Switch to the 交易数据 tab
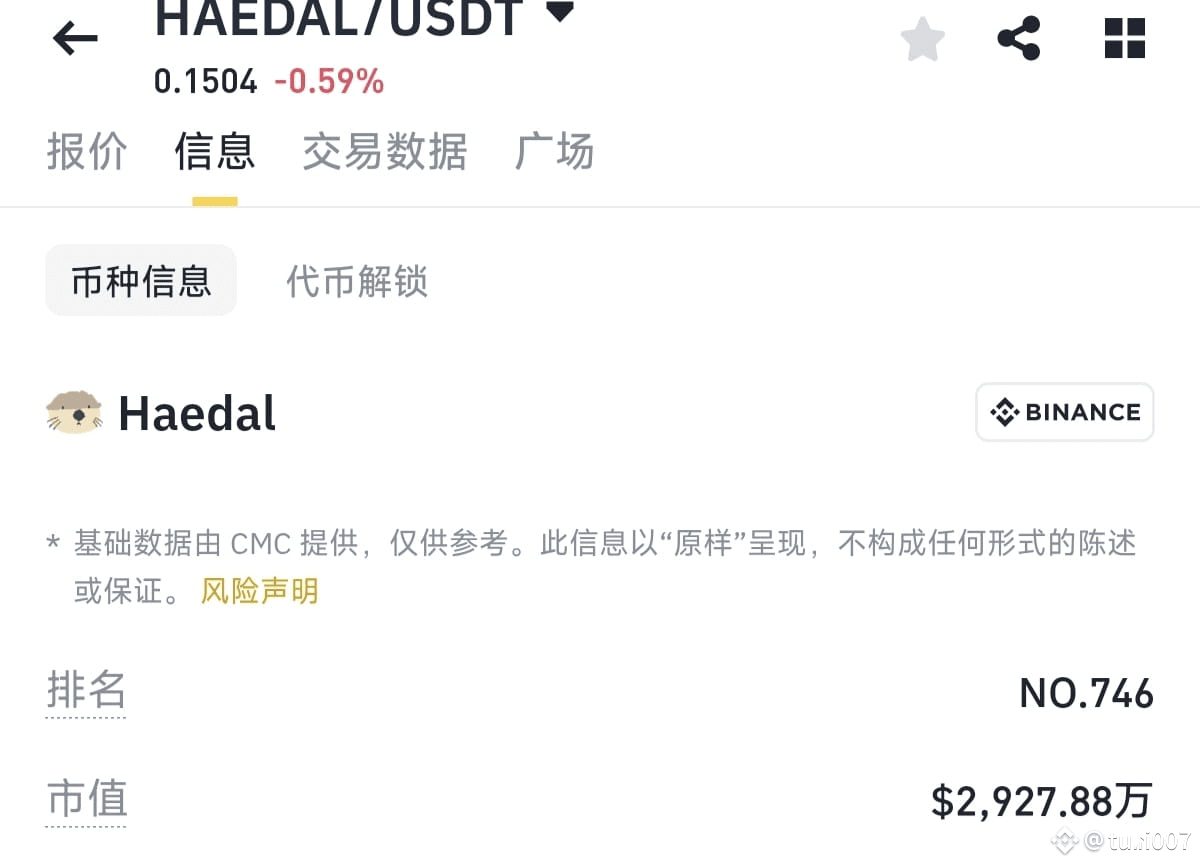The image size is (1200, 866). tap(385, 152)
